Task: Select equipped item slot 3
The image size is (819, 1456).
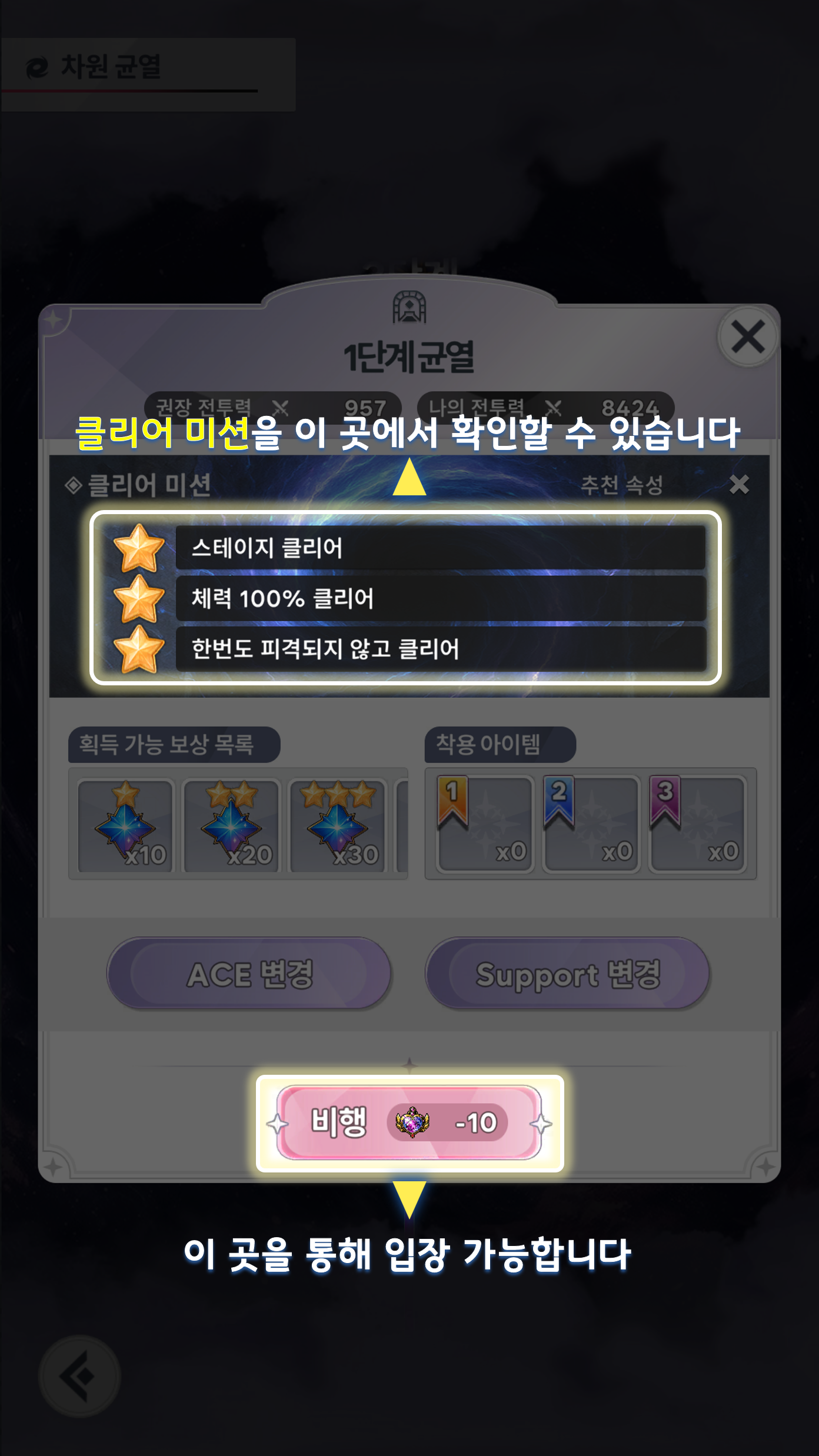Action: (697, 824)
